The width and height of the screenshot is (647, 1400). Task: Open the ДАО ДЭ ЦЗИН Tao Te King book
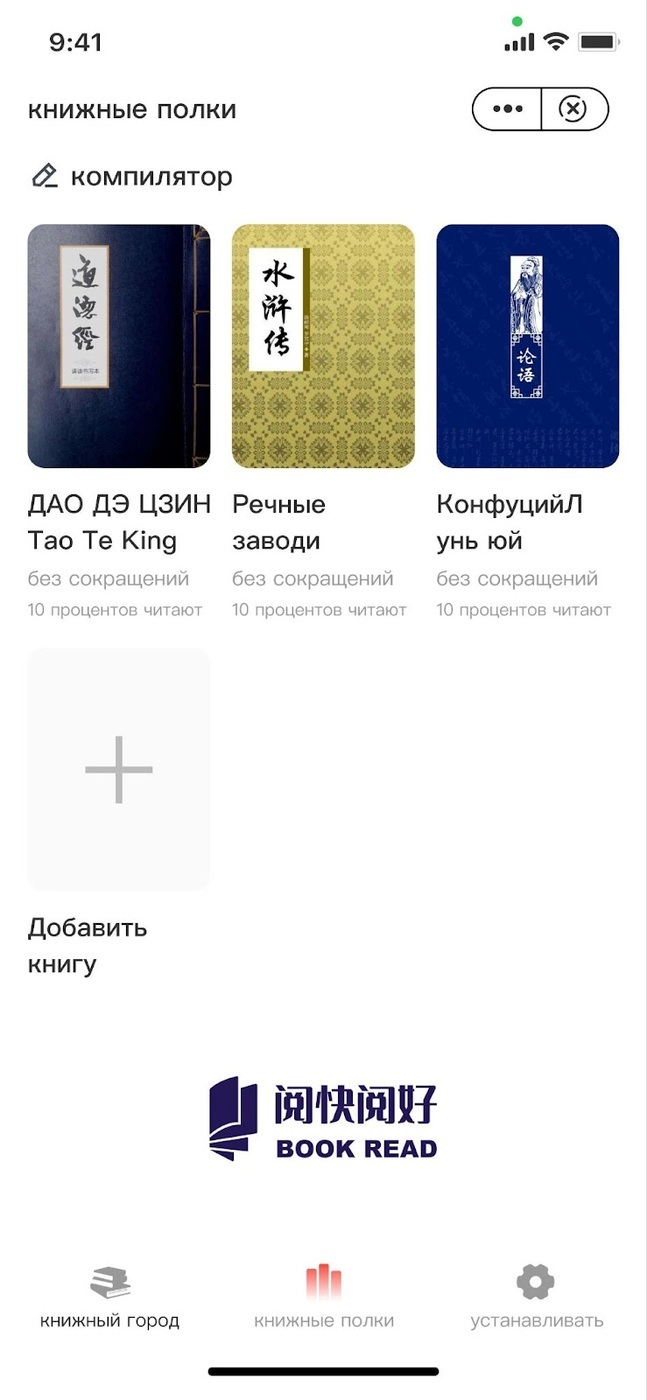(119, 346)
